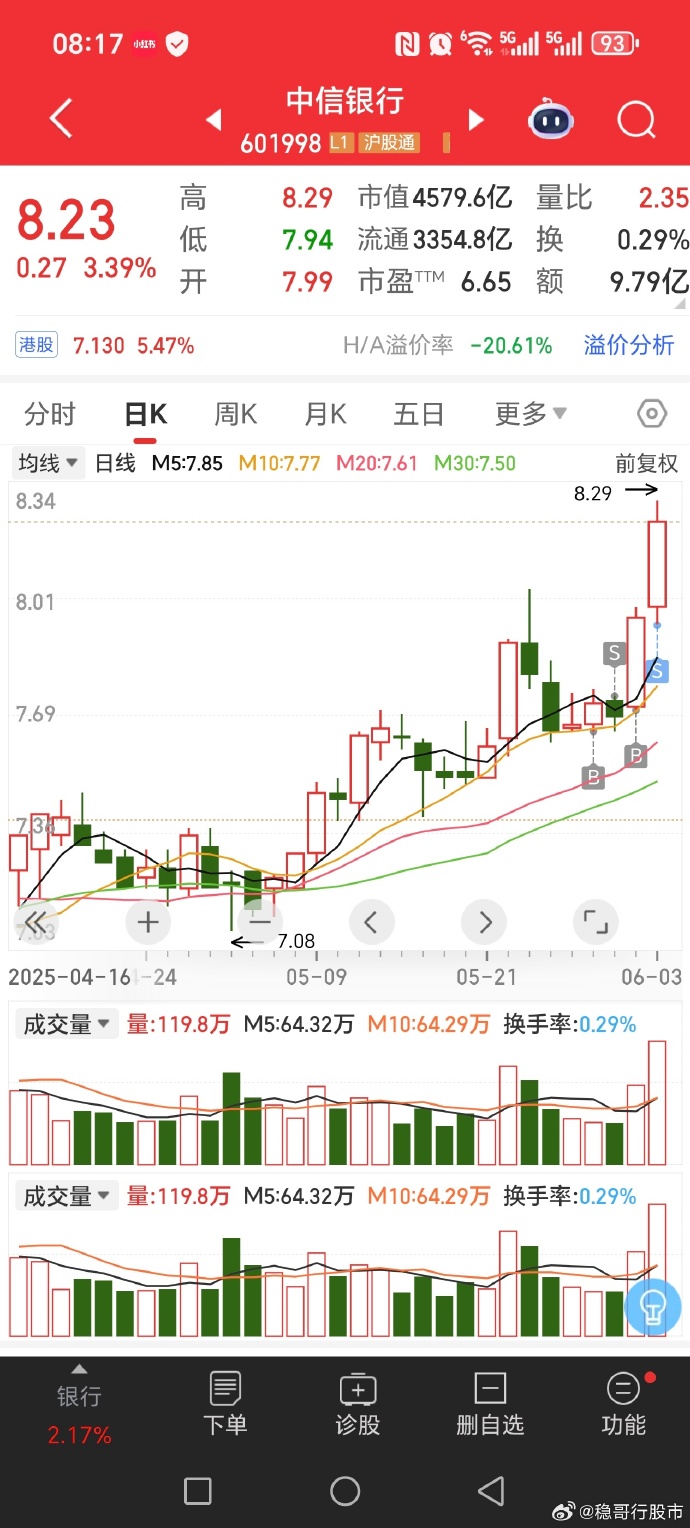The width and height of the screenshot is (690, 1528).
Task: Open the robot assistant icon
Action: (550, 121)
